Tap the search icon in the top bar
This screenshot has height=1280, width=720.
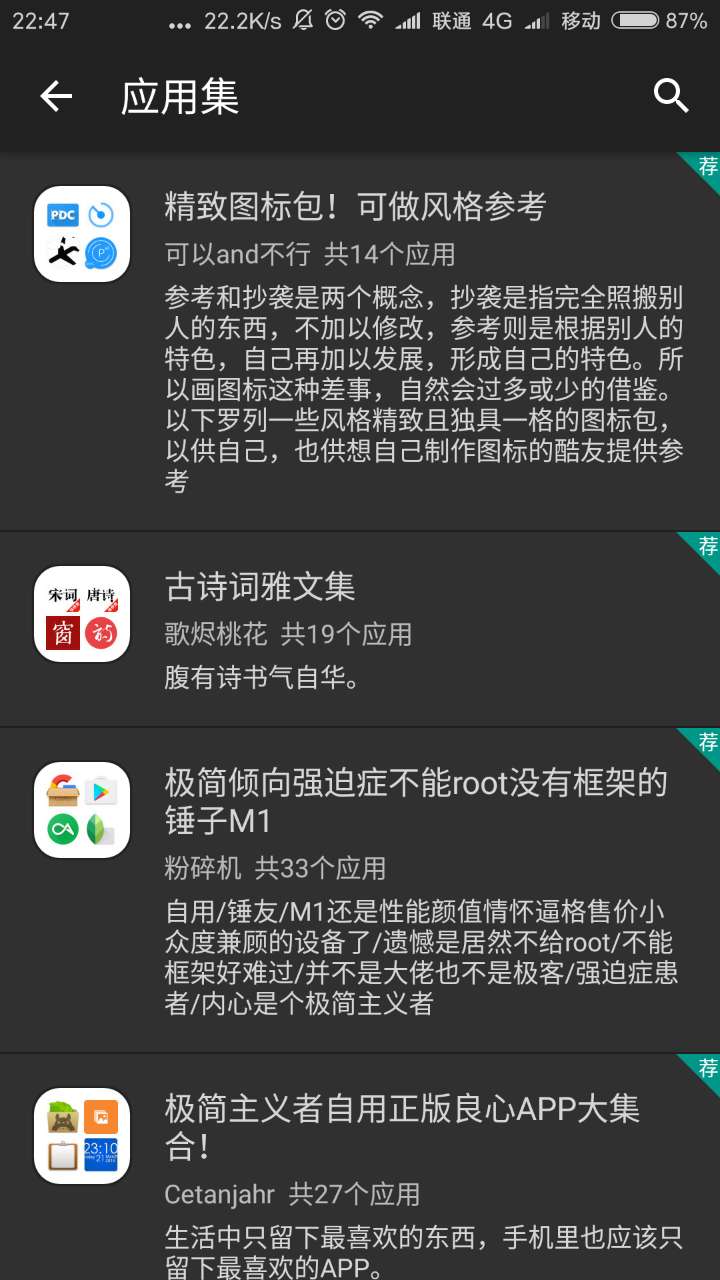click(x=672, y=96)
